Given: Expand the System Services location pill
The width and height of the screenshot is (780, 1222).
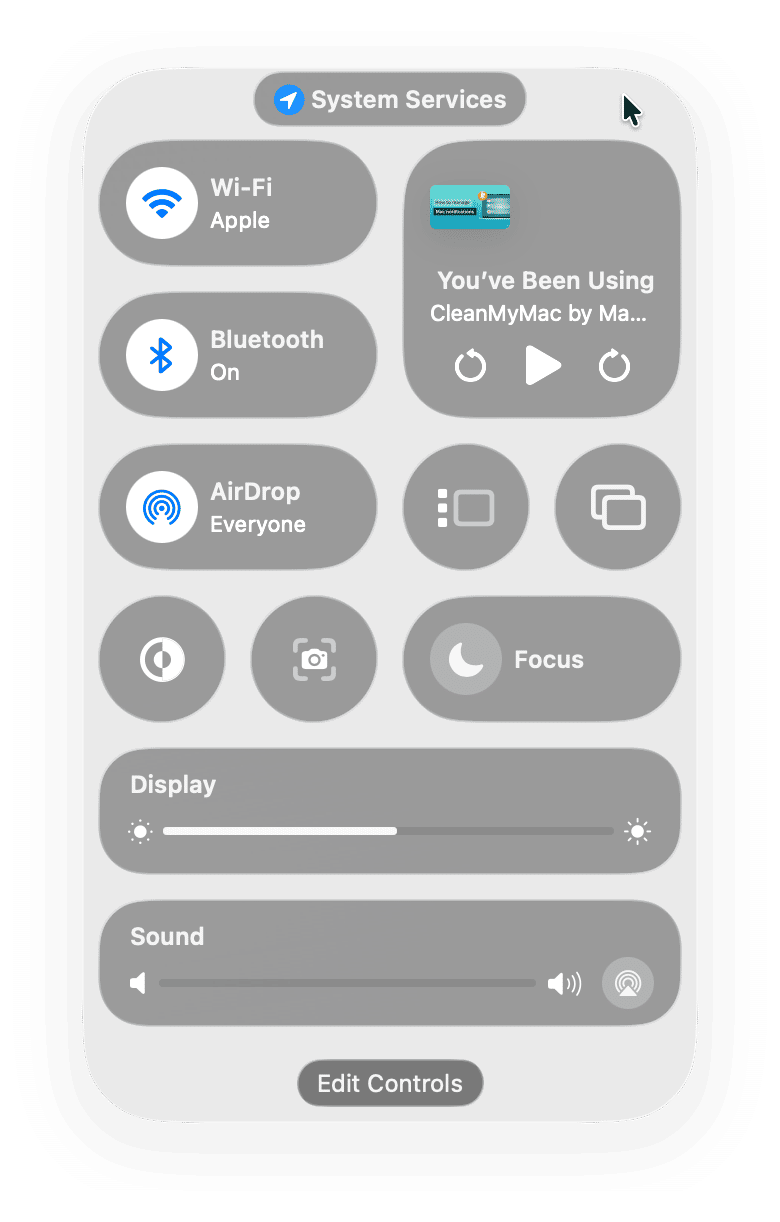Looking at the screenshot, I should click(389, 99).
